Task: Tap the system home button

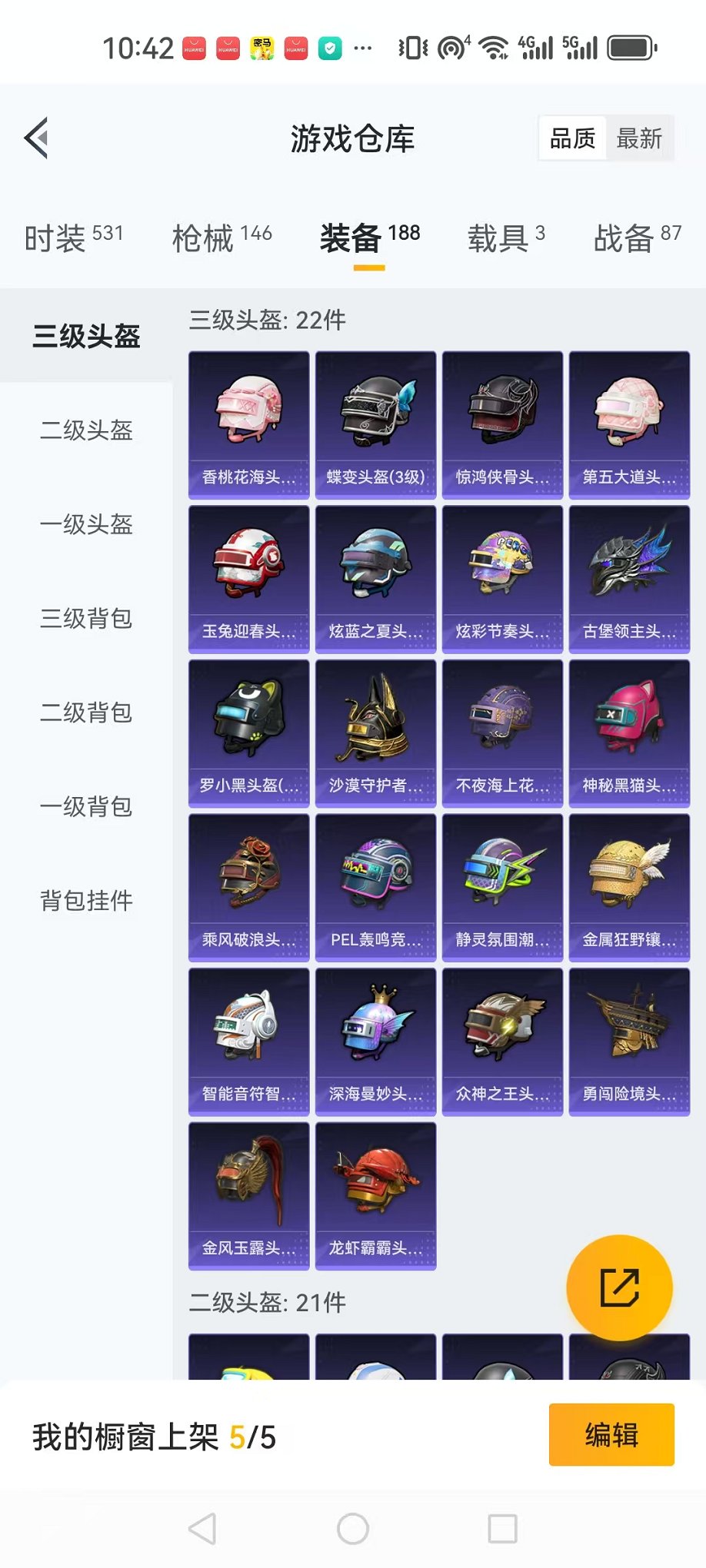Action: click(x=353, y=1529)
